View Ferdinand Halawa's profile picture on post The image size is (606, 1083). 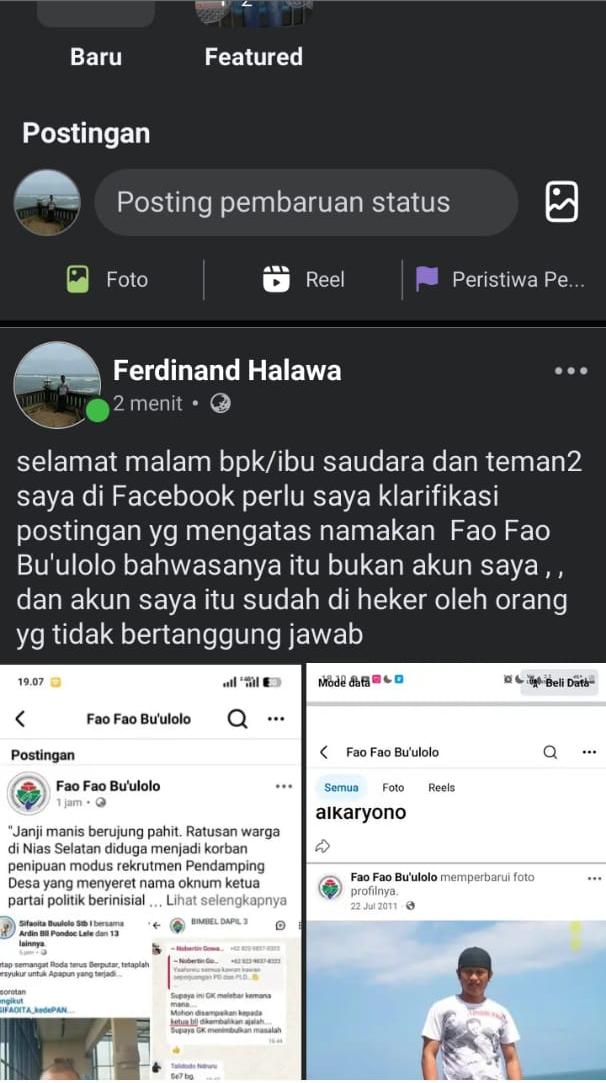(57, 385)
